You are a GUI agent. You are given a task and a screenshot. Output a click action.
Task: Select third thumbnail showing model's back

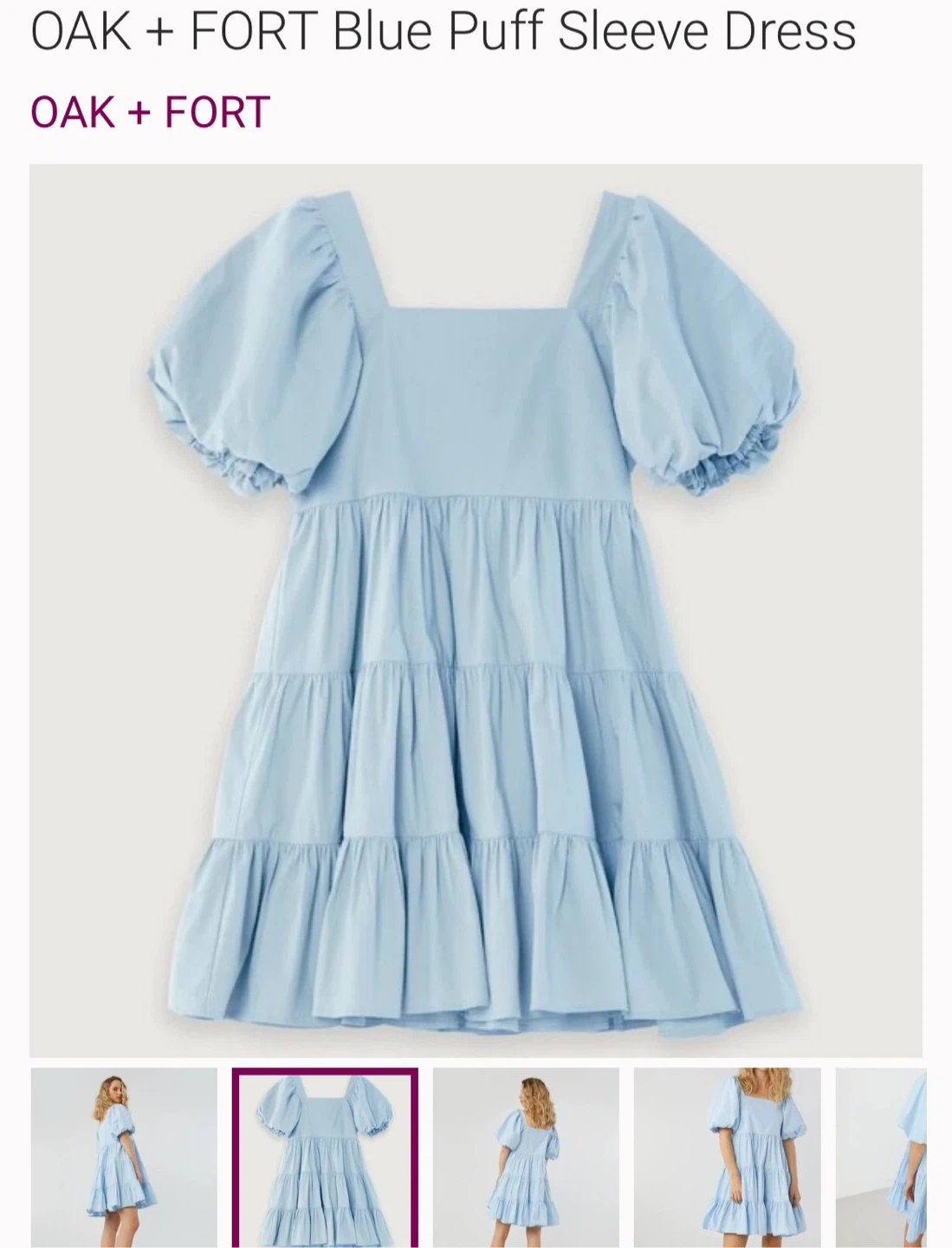pyautogui.click(x=526, y=1157)
